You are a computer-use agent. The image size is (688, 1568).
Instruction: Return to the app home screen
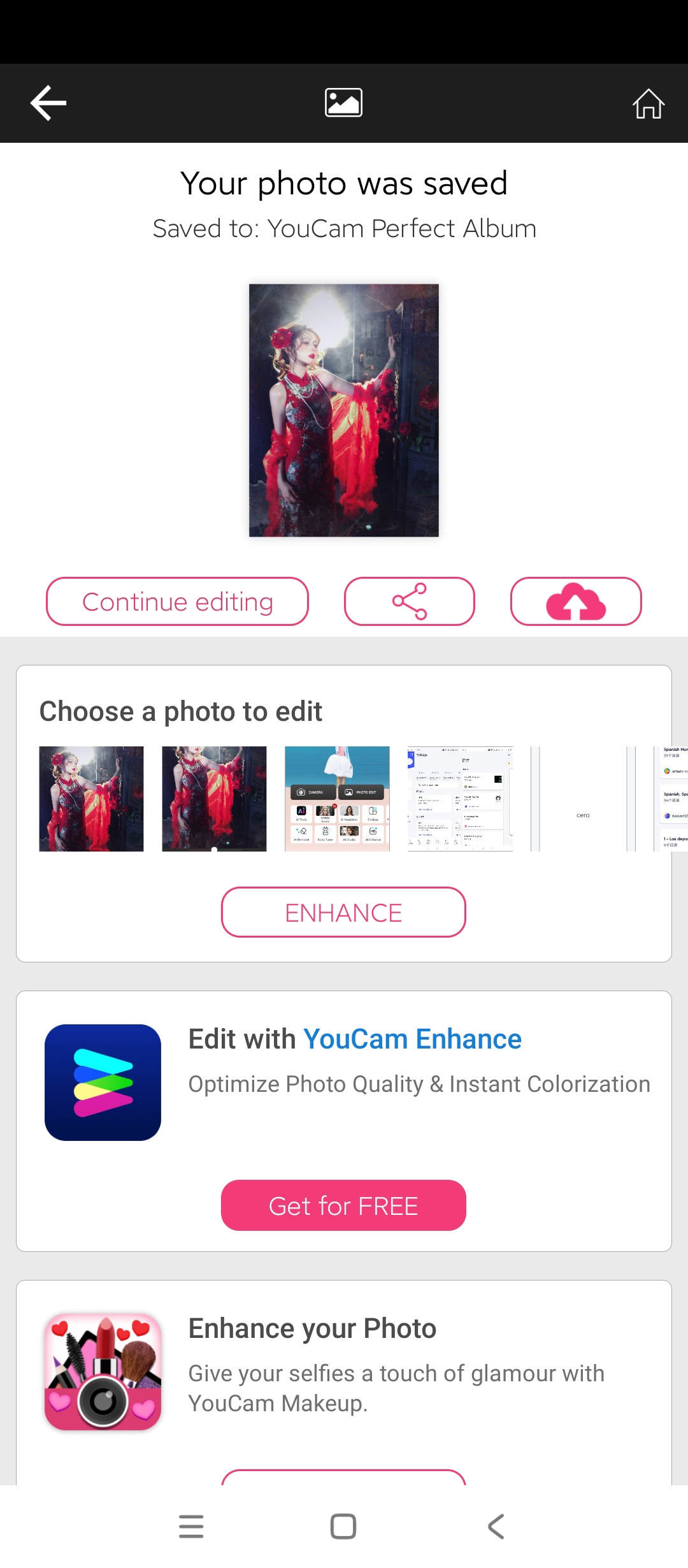(648, 103)
